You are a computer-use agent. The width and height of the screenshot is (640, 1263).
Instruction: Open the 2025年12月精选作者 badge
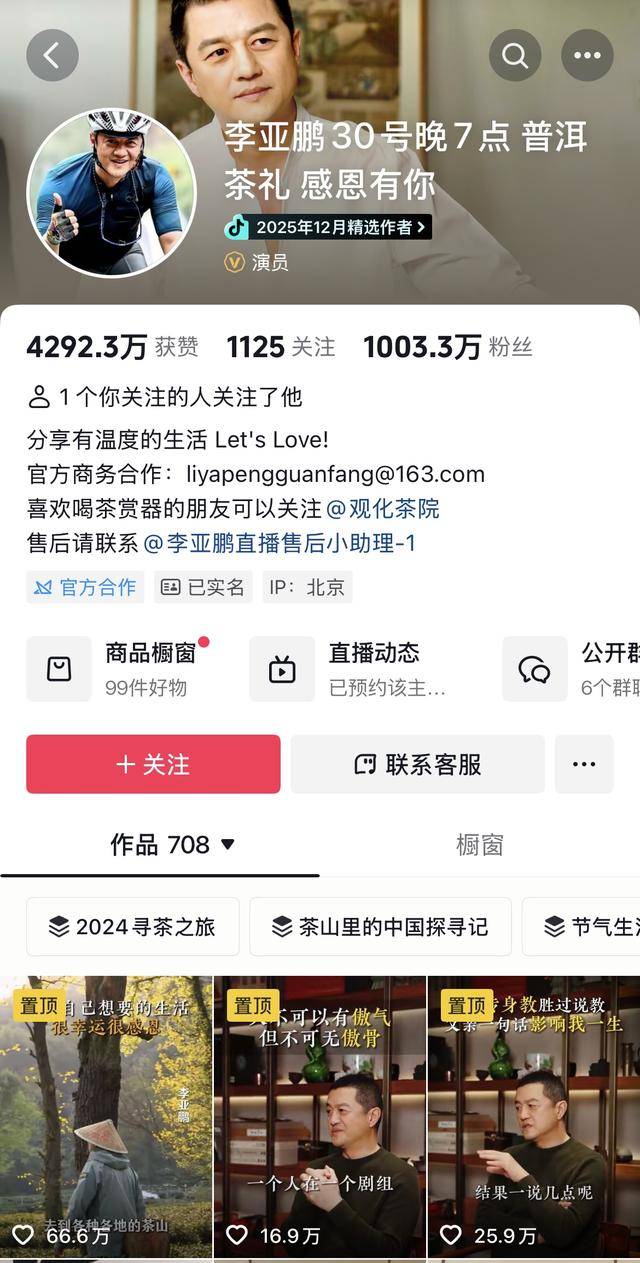(328, 227)
